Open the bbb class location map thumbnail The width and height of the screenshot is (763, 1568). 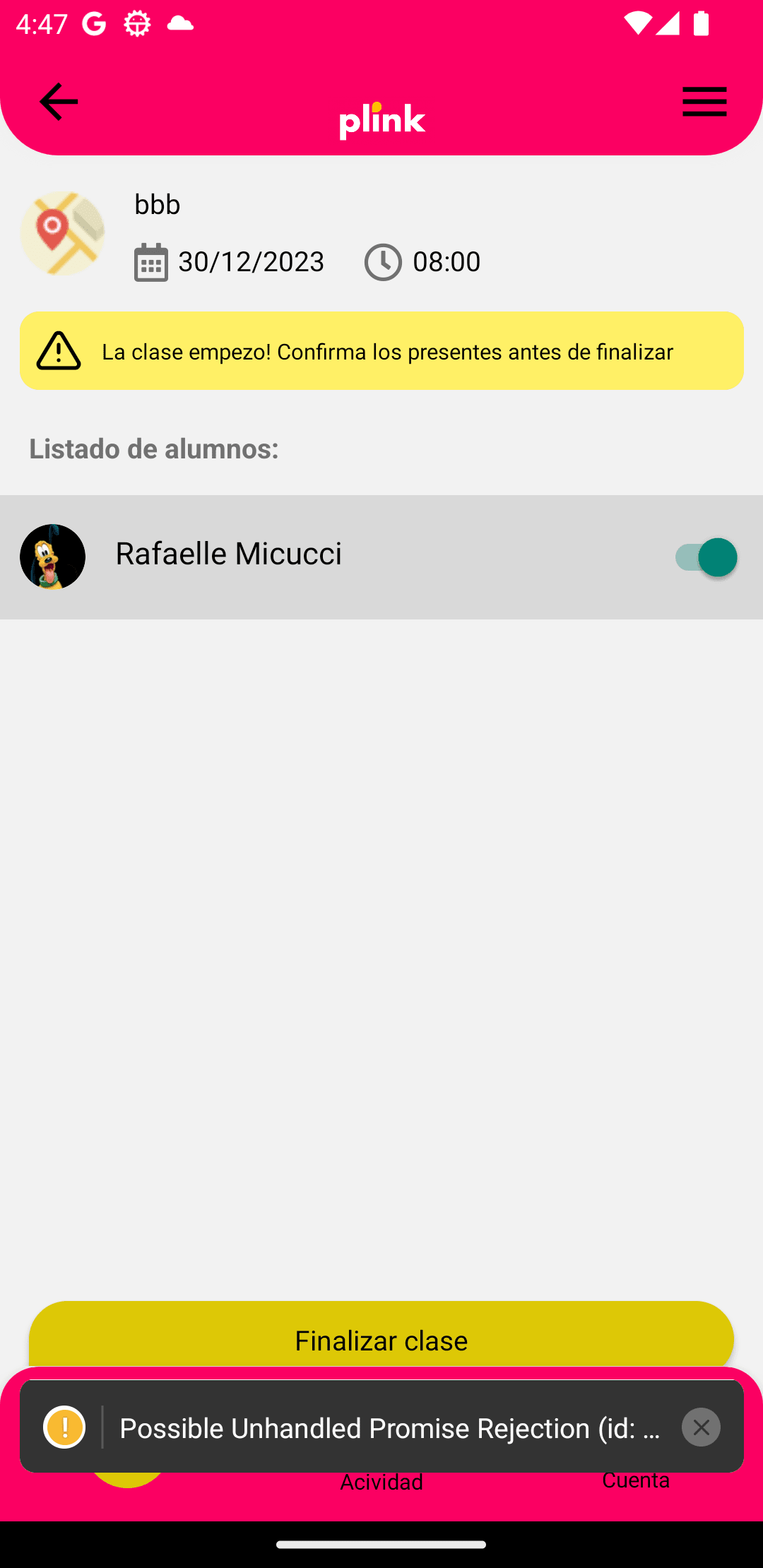coord(62,233)
